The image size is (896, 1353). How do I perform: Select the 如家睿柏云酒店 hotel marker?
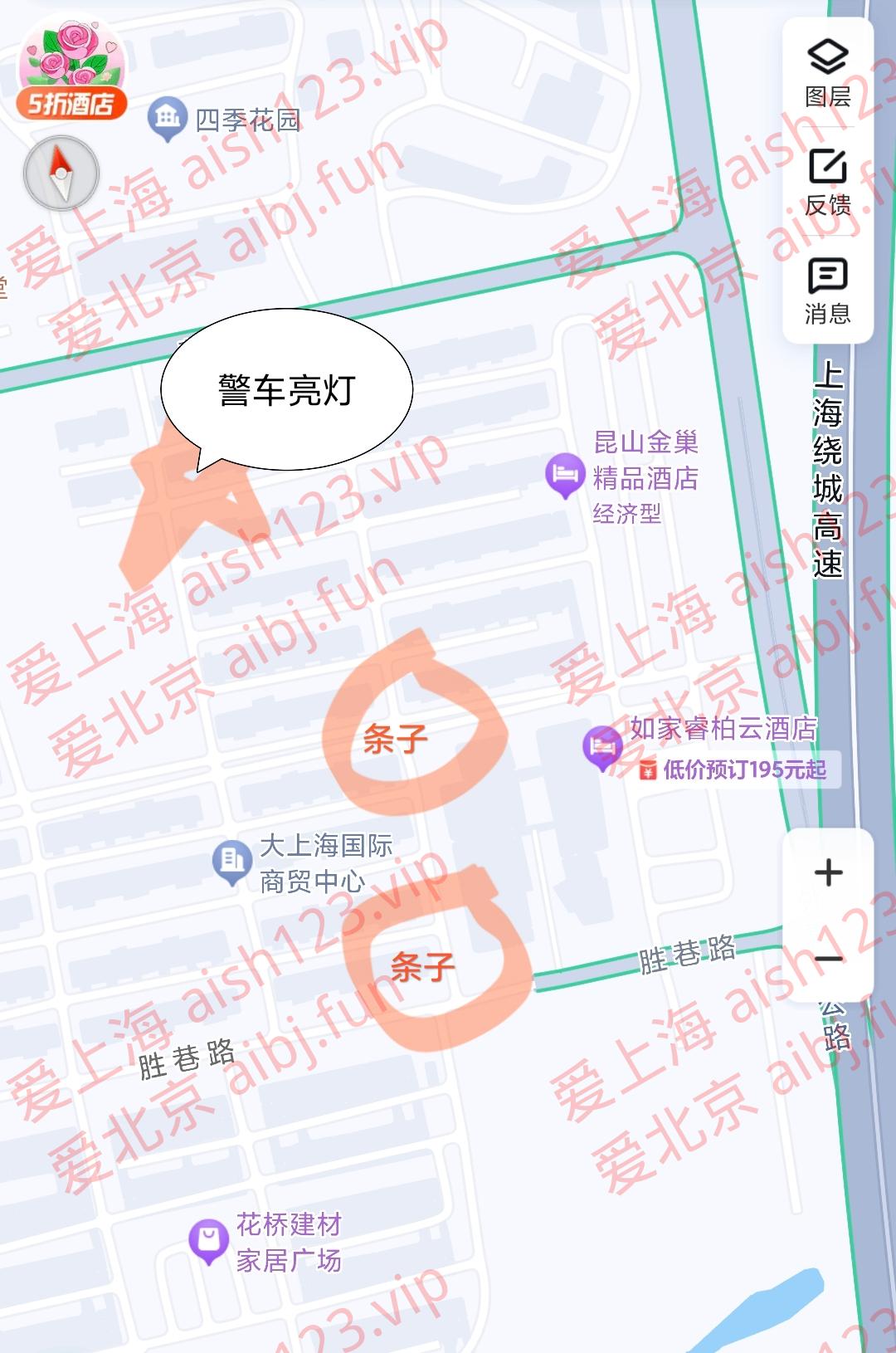602,745
